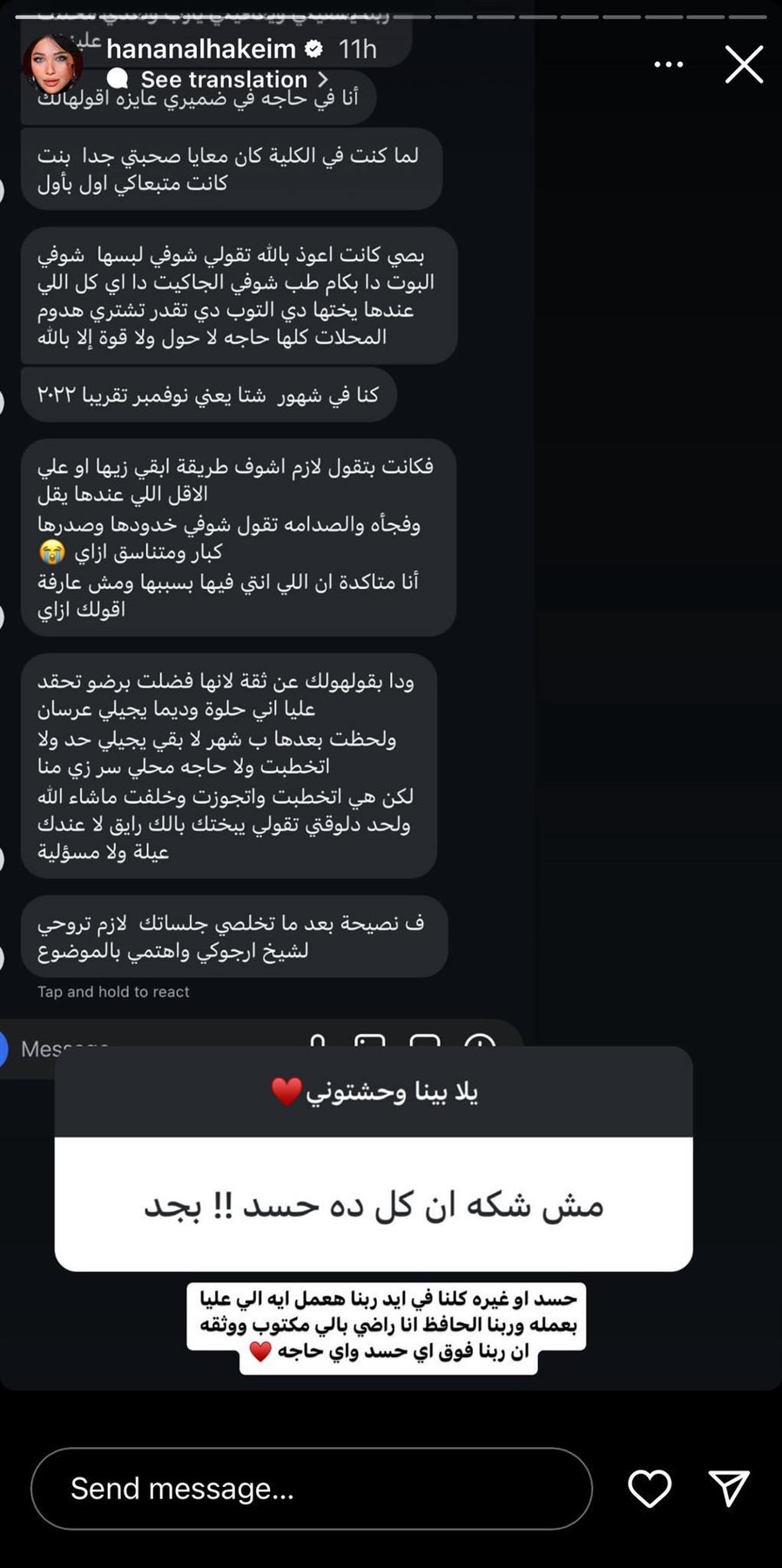Tap See translation link

[224, 79]
